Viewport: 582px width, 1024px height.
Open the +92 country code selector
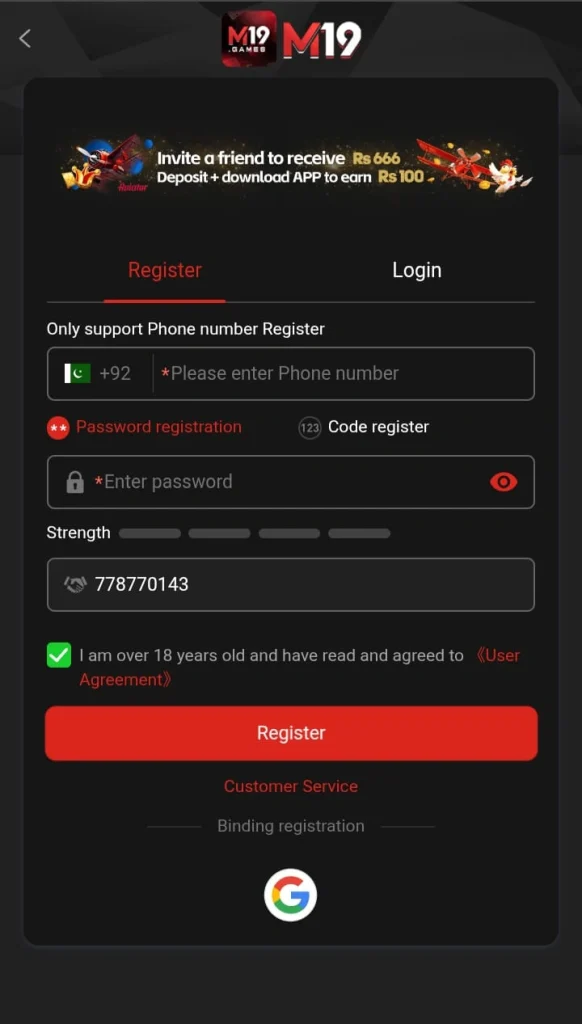tap(98, 374)
